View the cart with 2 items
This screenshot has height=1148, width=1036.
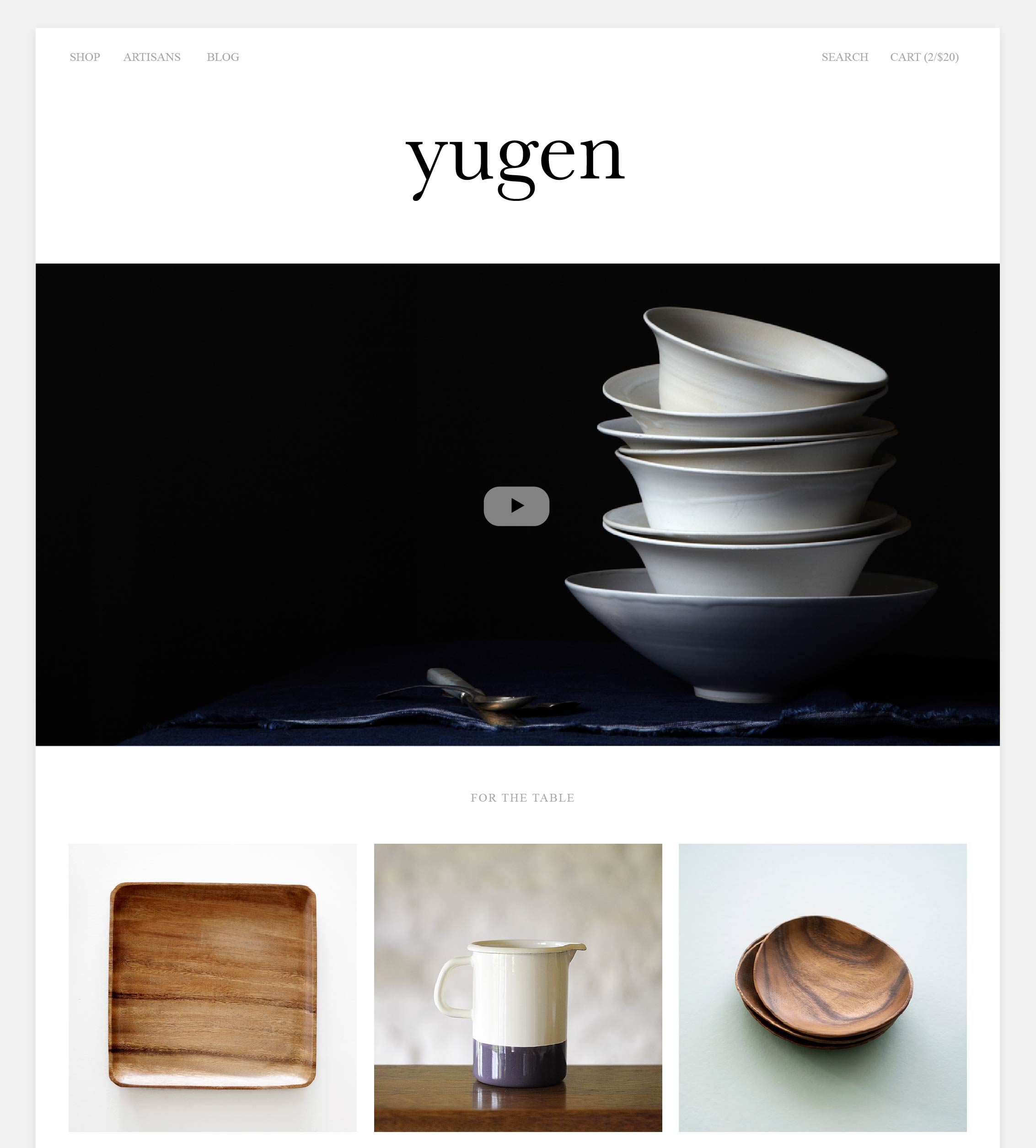[x=924, y=57]
